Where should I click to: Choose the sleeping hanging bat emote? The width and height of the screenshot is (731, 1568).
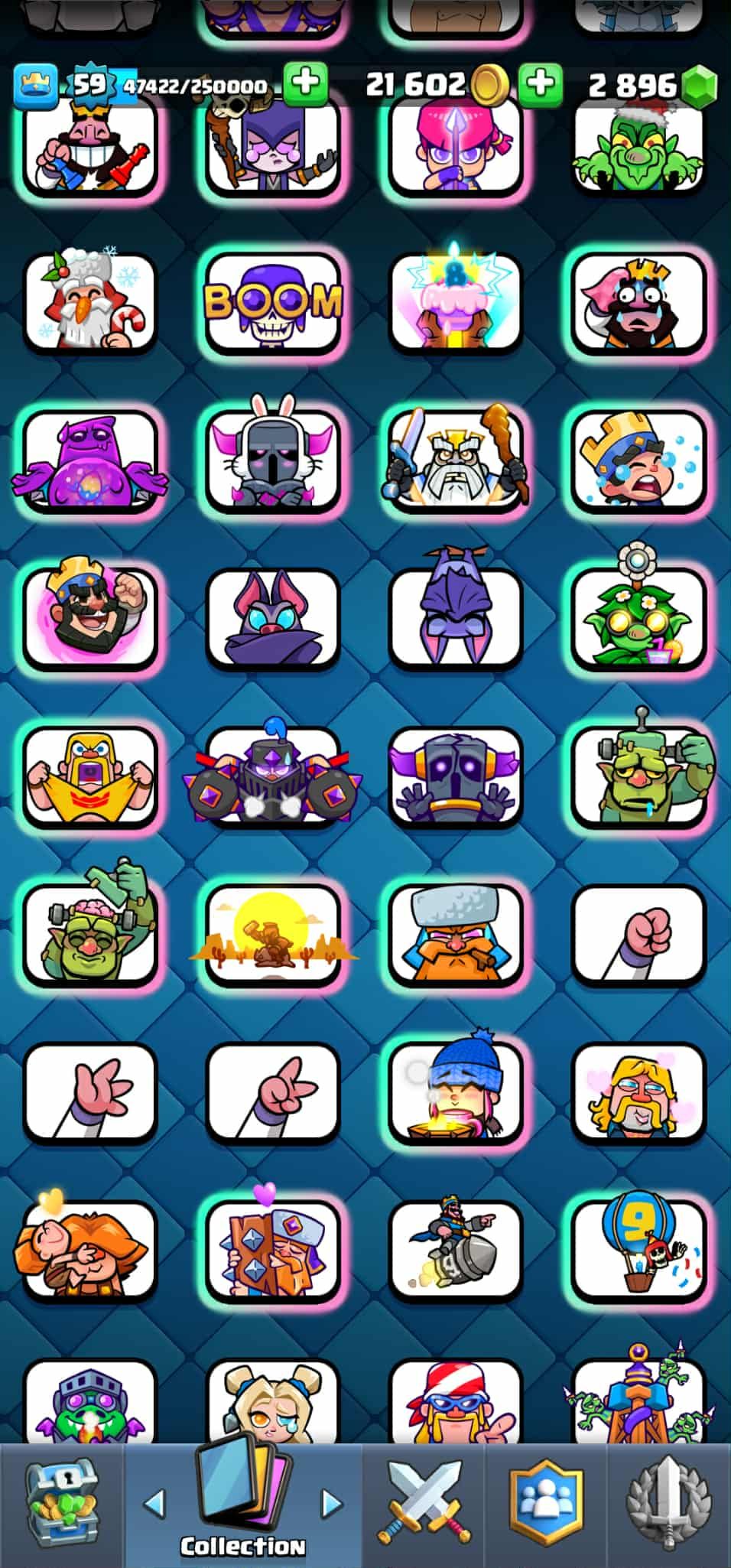[456, 616]
